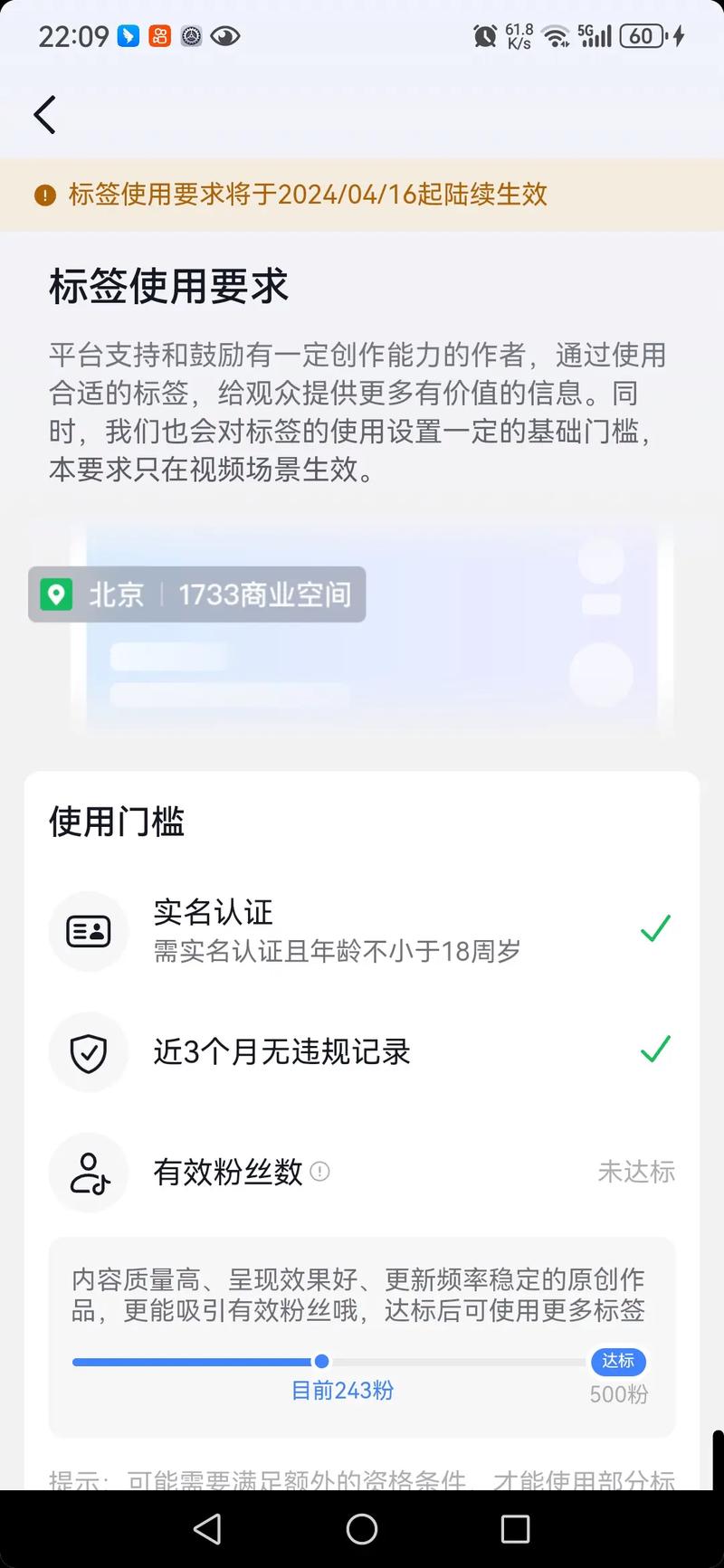Viewport: 724px width, 1568px height.
Task: Tap the location pin on 北京 tag
Action: tap(56, 594)
